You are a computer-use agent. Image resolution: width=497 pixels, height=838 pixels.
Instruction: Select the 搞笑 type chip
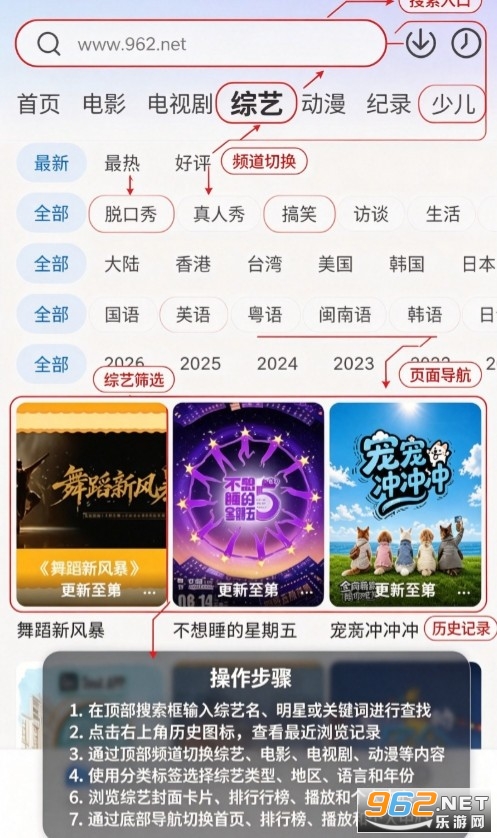pos(299,214)
